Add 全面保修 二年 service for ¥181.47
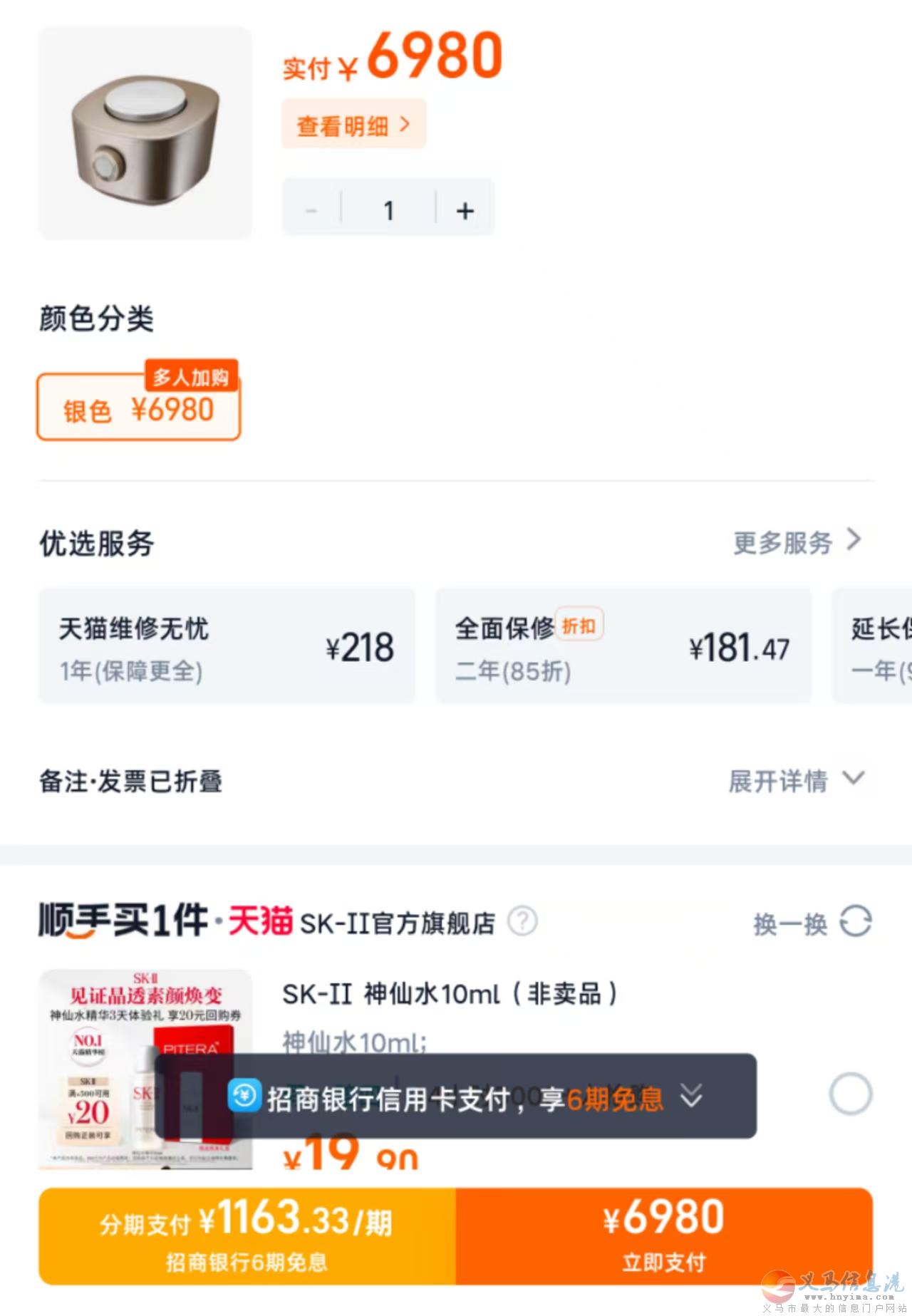 click(x=623, y=646)
